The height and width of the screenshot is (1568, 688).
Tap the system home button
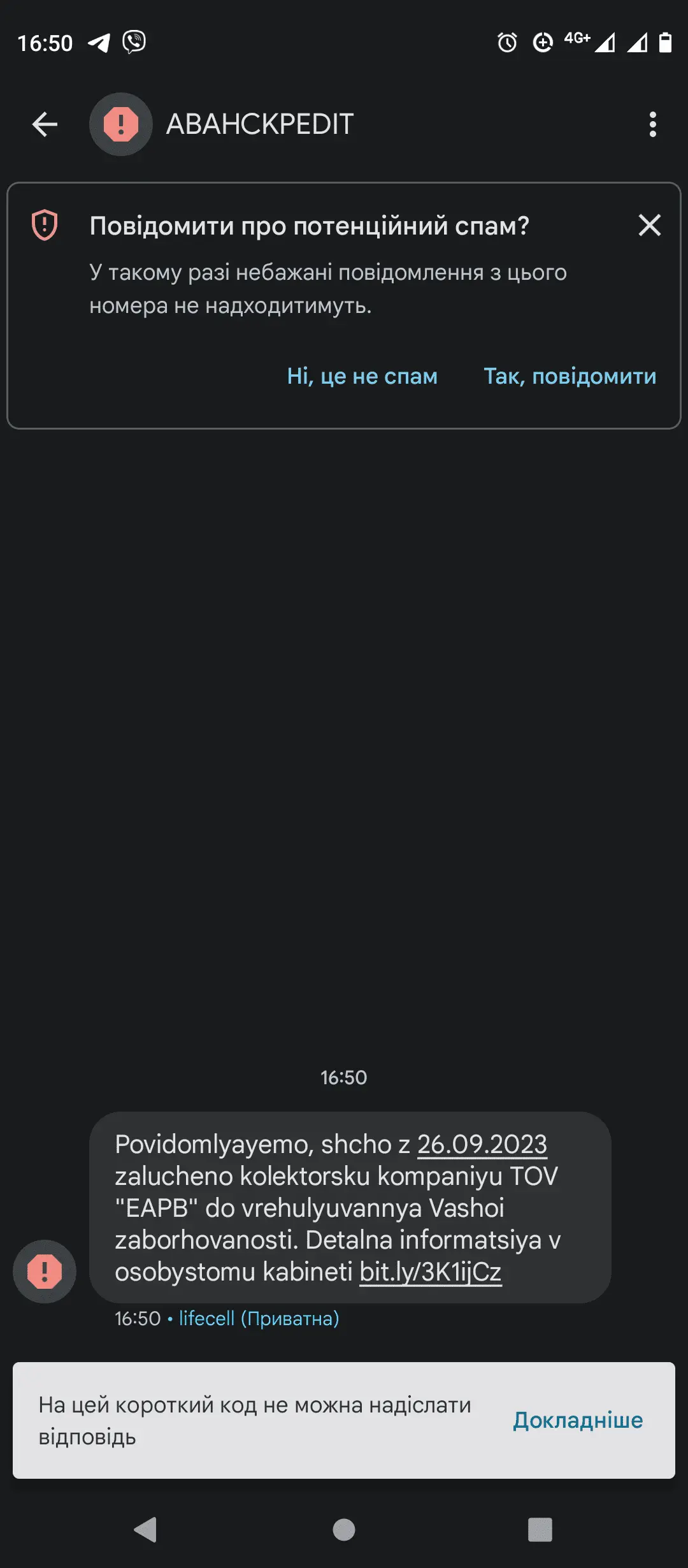coord(344,1529)
